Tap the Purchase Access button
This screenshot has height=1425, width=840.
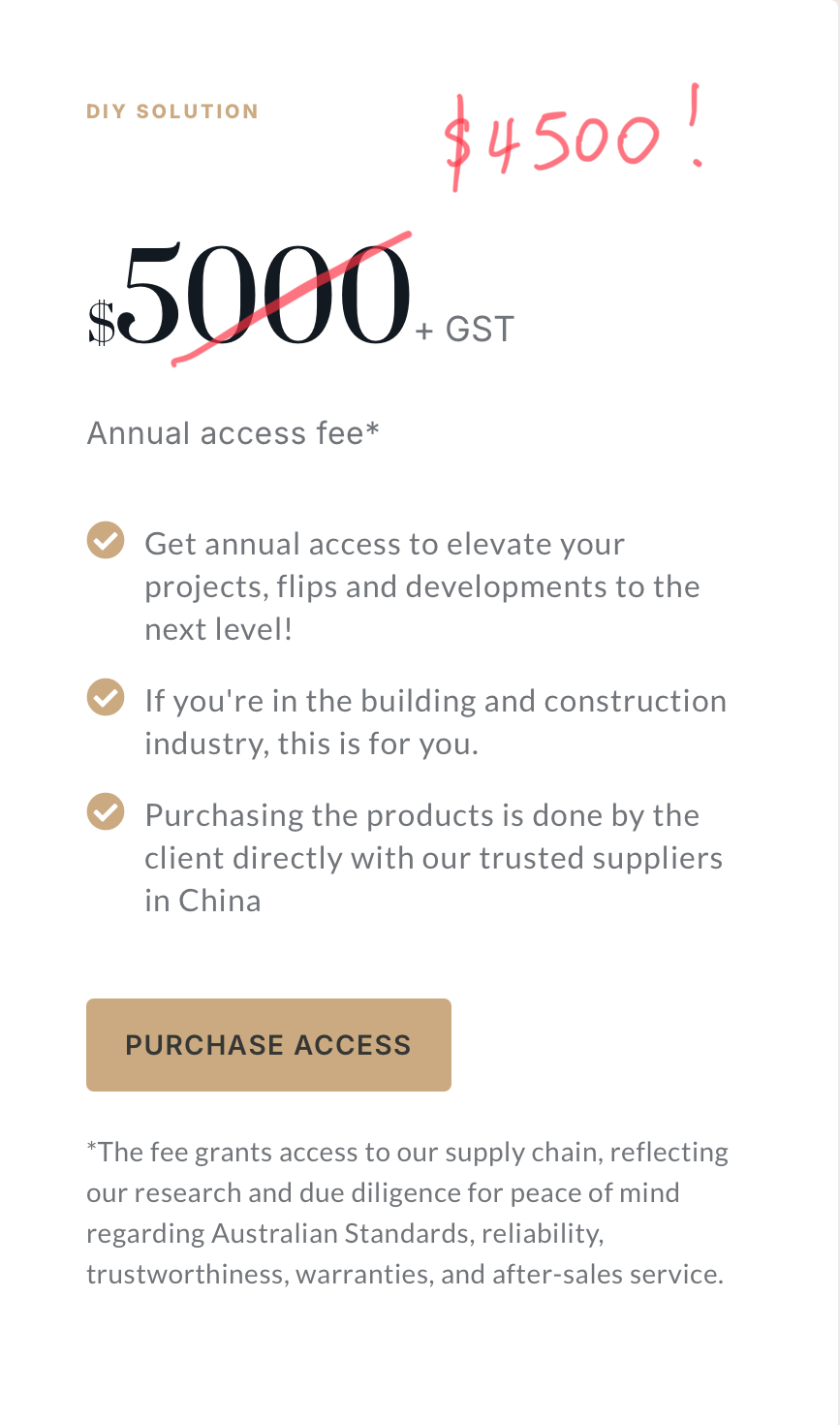(x=268, y=1045)
